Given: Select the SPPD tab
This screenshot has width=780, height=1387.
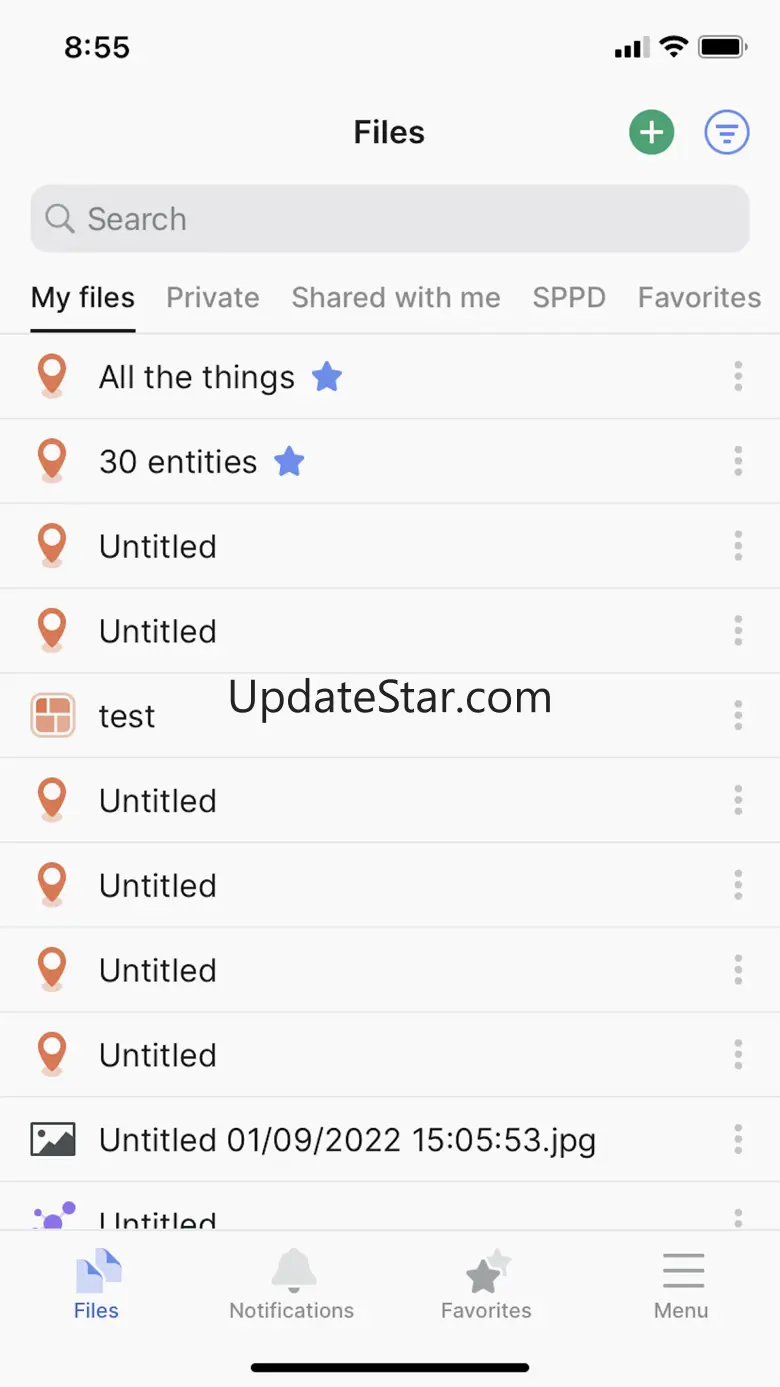Looking at the screenshot, I should tap(569, 298).
